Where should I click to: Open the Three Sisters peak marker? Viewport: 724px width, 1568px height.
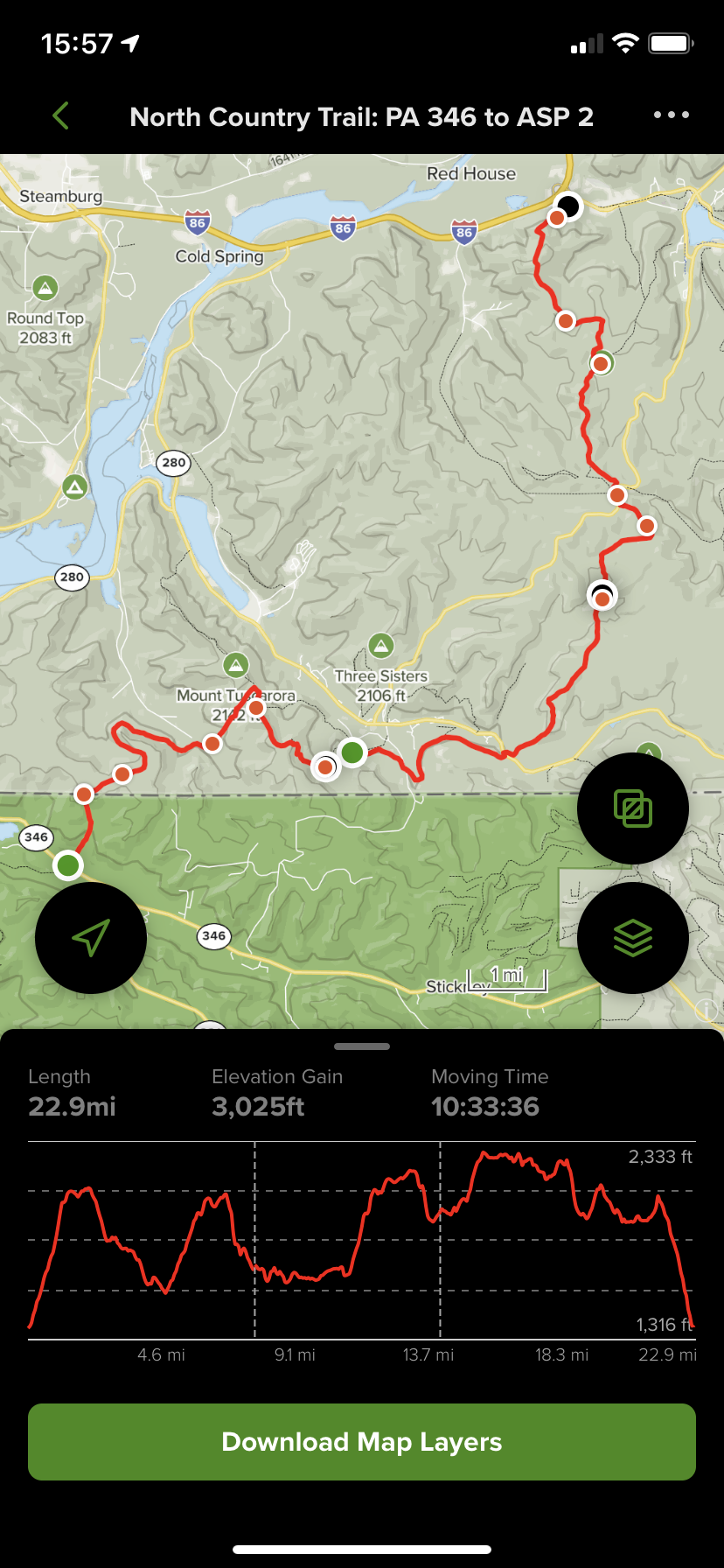click(x=380, y=647)
